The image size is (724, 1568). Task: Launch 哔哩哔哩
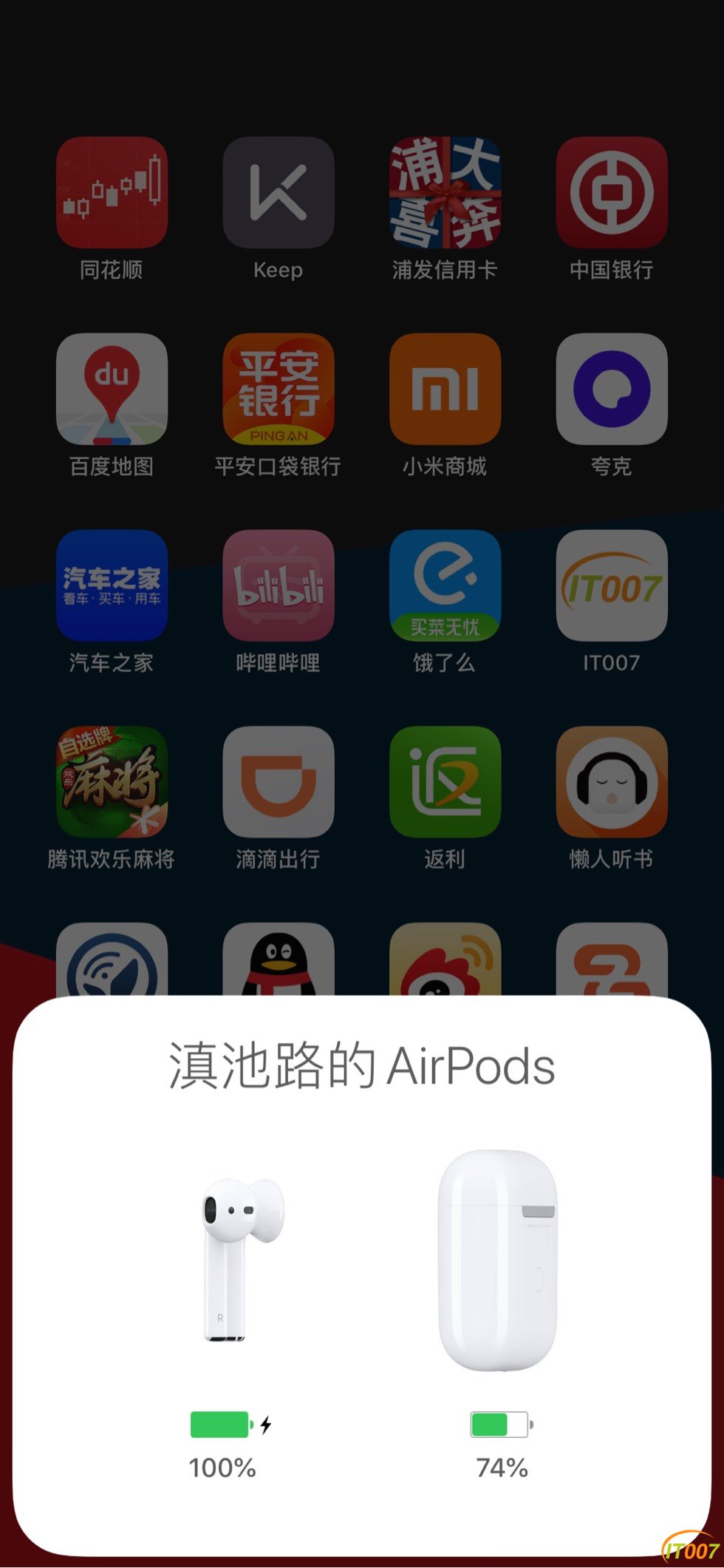pos(279,586)
